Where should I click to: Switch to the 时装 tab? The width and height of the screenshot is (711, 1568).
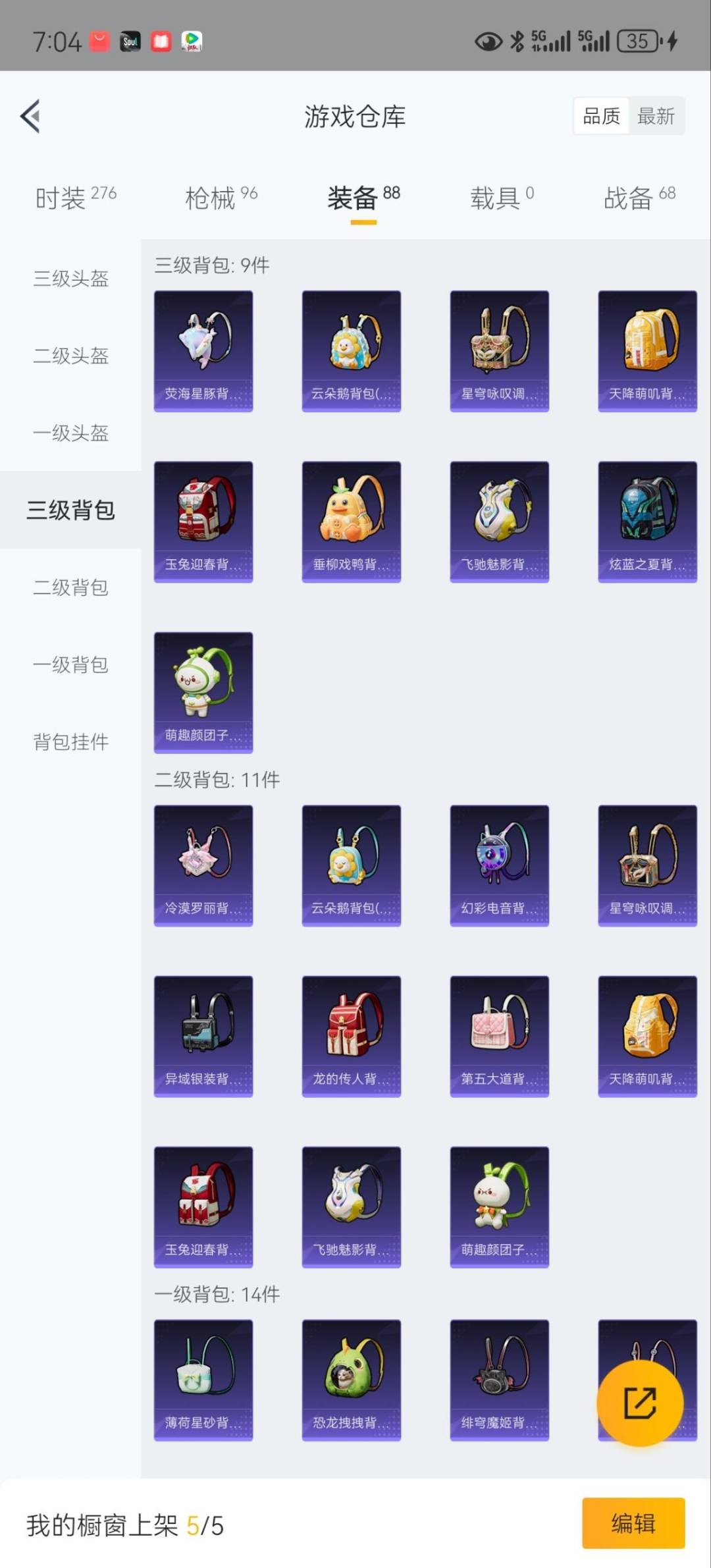click(x=75, y=198)
